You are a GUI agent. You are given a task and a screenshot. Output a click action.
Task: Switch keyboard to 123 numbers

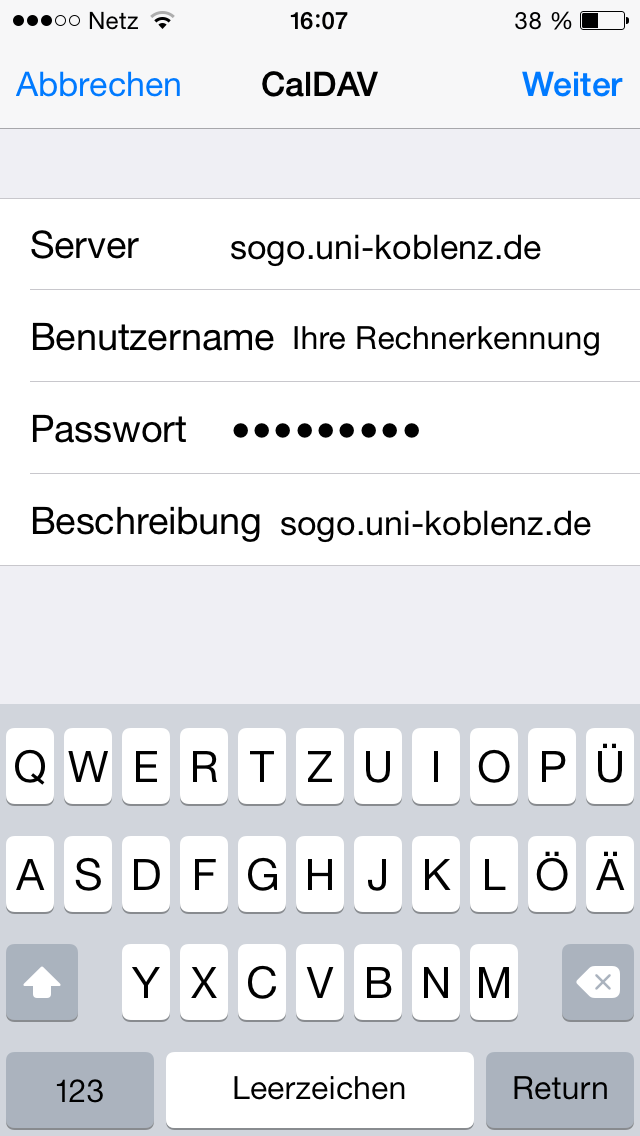point(80,1090)
